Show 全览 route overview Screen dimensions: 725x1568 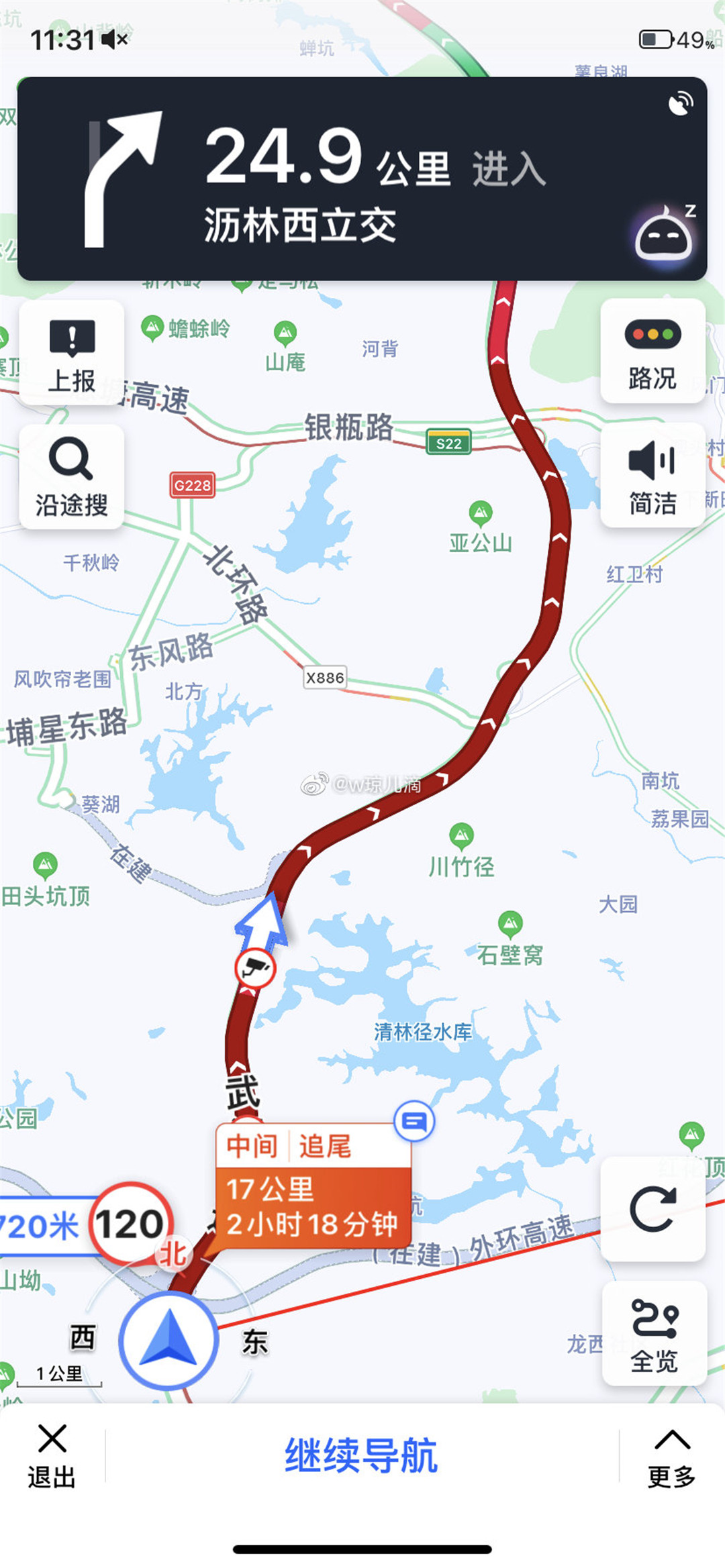[x=655, y=1334]
